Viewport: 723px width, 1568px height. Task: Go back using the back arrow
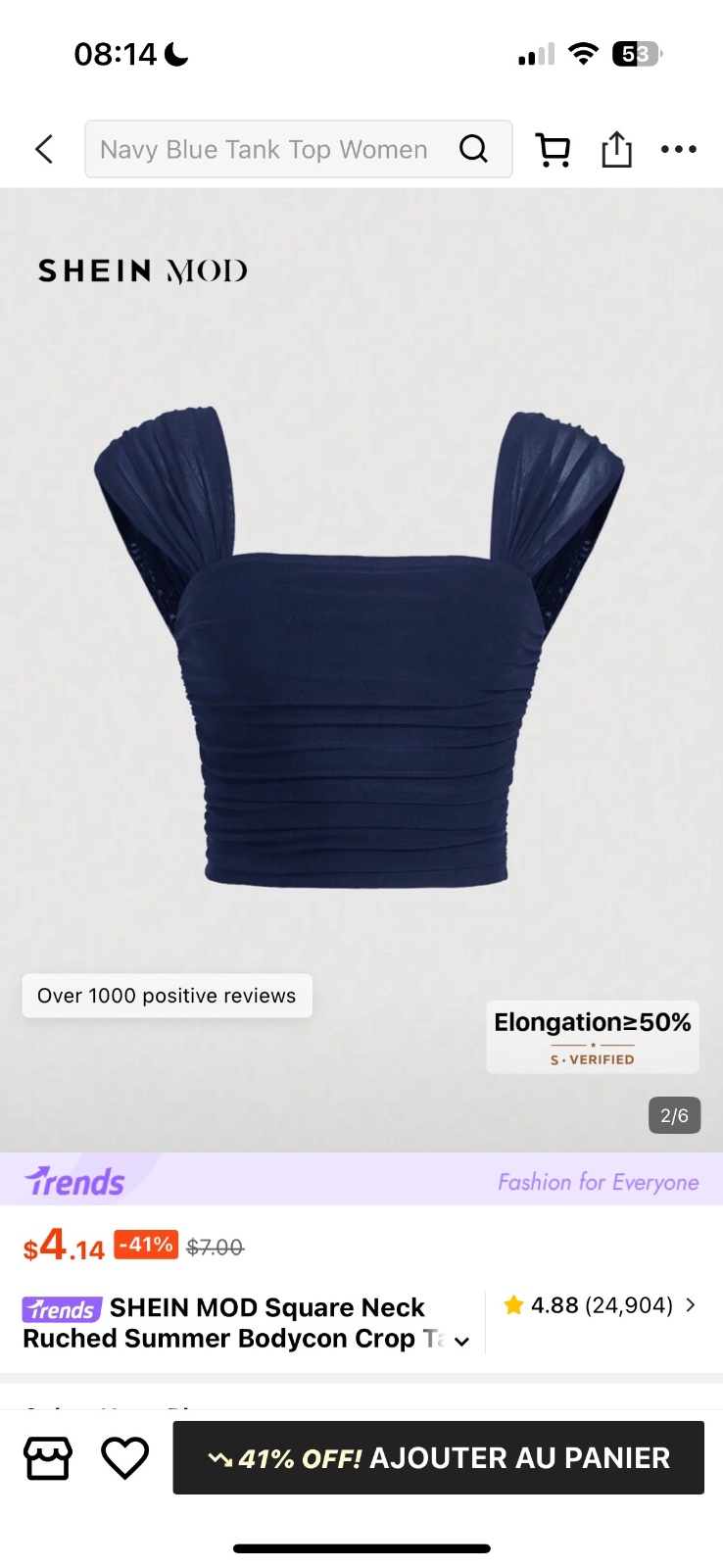(44, 149)
